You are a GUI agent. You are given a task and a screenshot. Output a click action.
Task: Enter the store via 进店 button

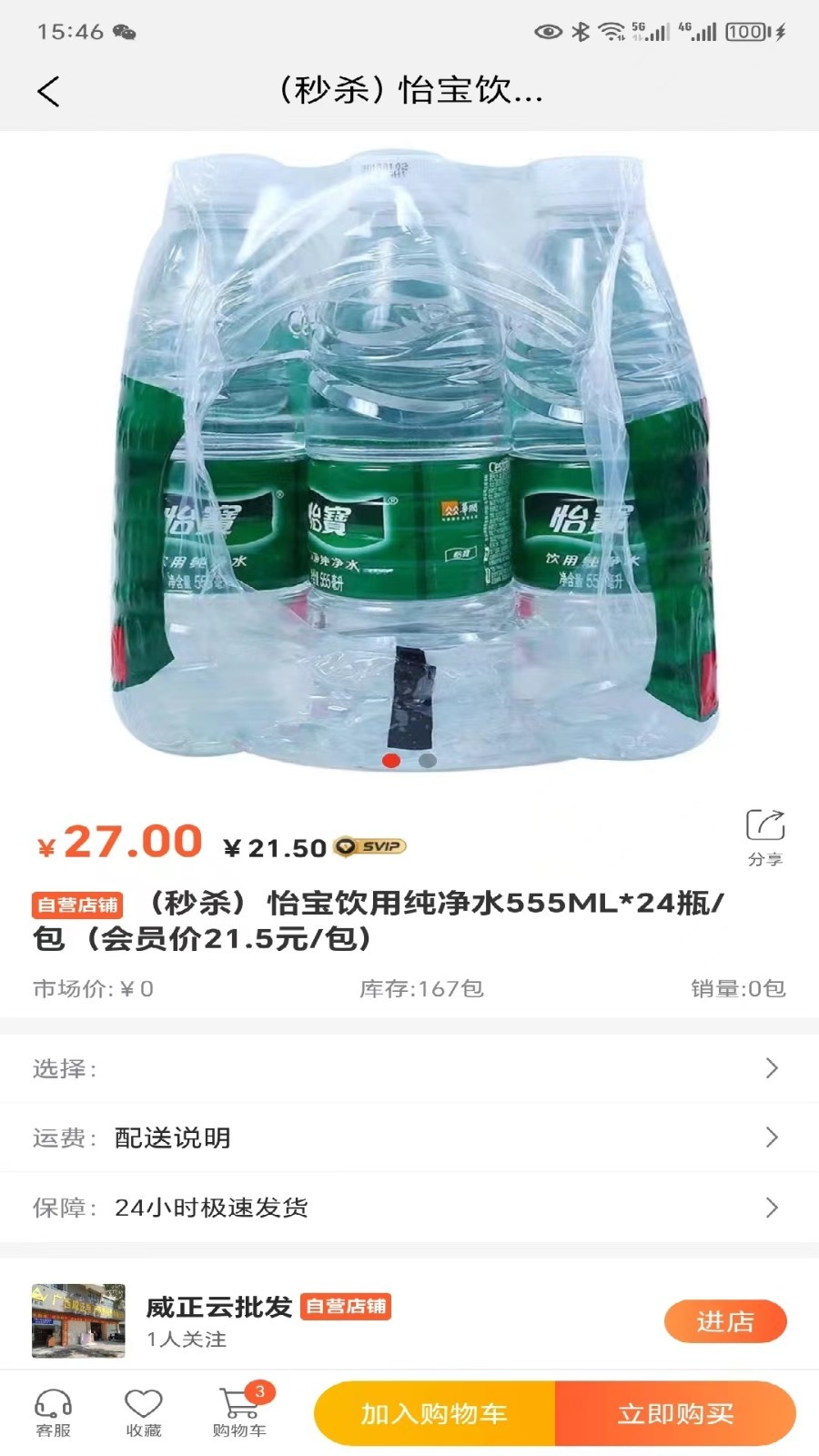[725, 1321]
